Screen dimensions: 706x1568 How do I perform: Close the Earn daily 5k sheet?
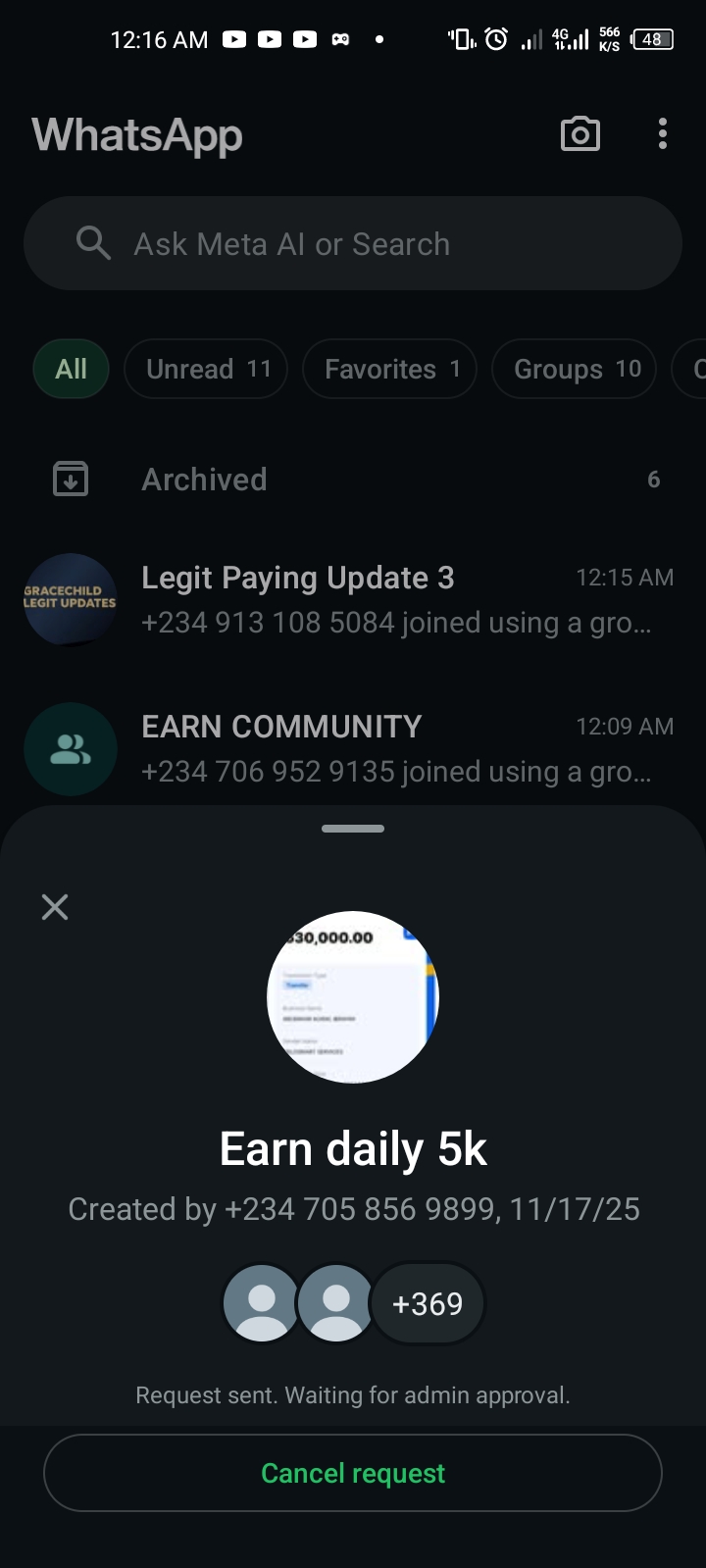(x=55, y=907)
